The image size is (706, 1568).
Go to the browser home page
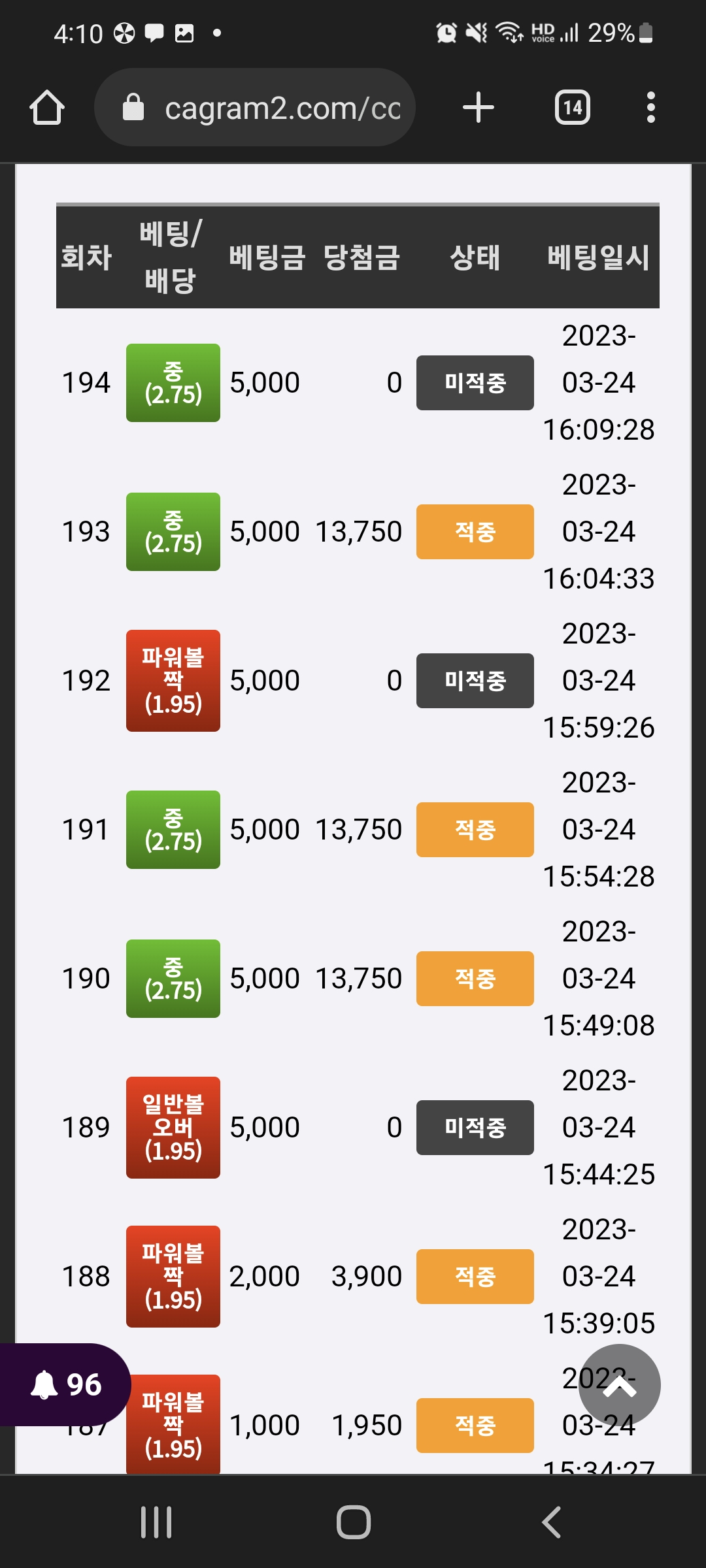coord(47,108)
